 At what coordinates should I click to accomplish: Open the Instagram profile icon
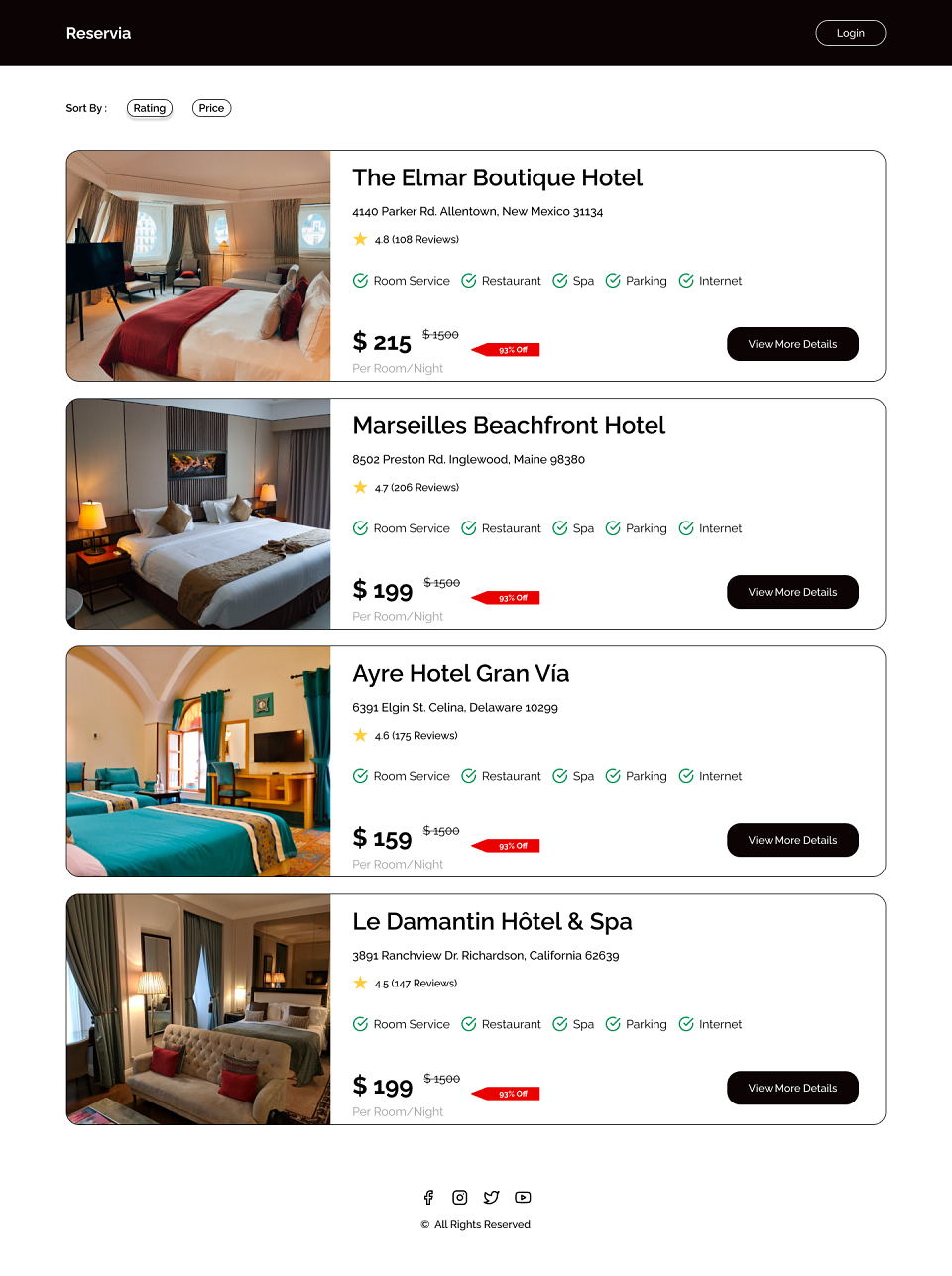click(460, 1197)
